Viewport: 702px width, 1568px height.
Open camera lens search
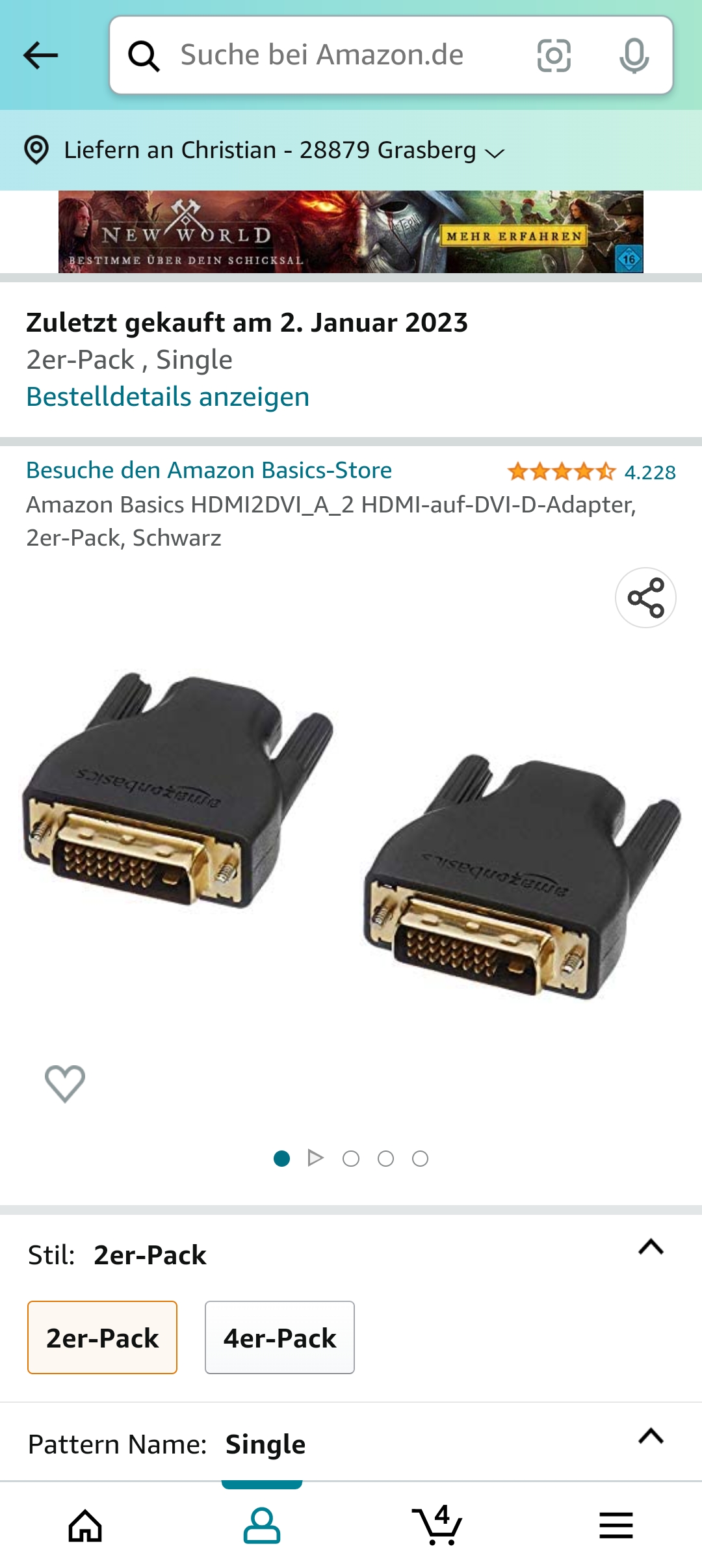[x=554, y=55]
